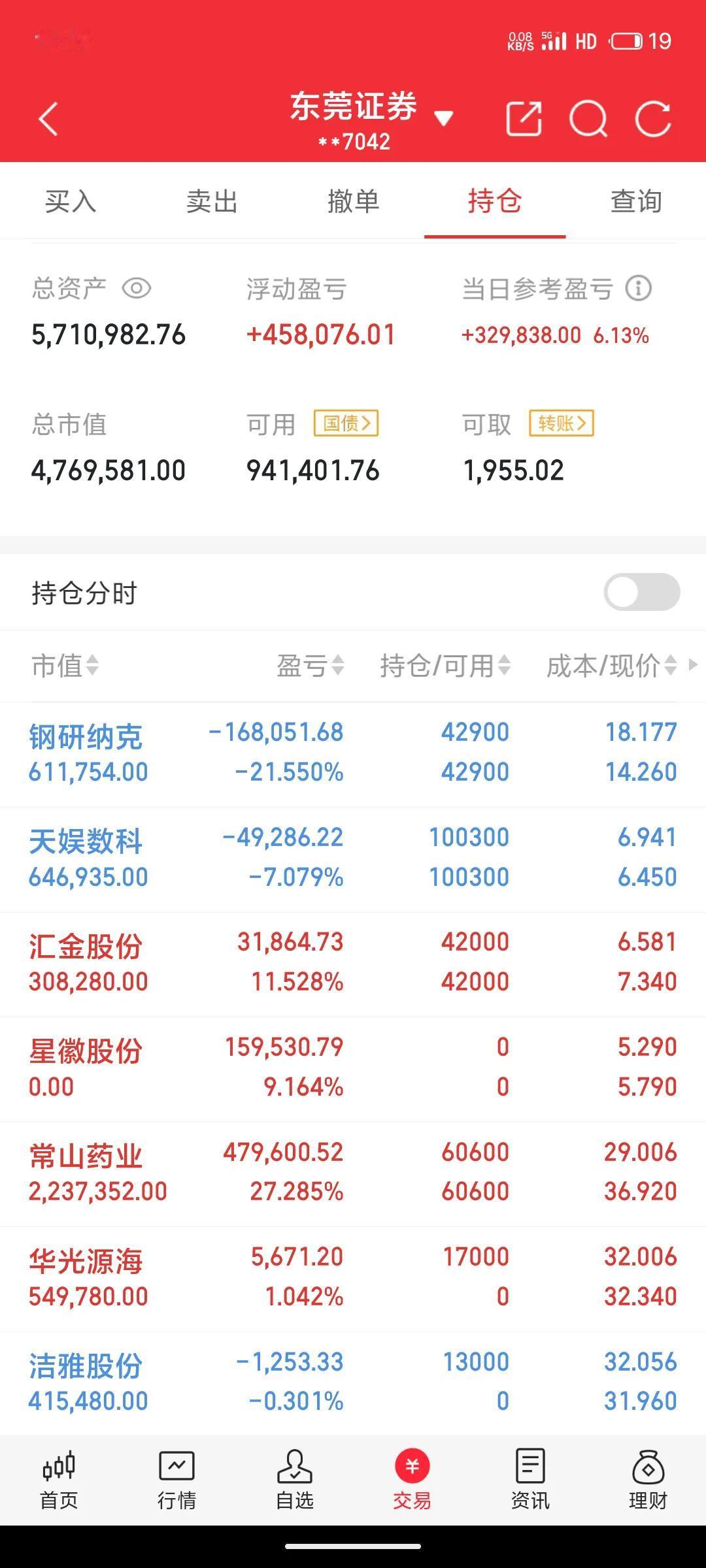
Task: Go back using the top-left arrow
Action: (48, 119)
